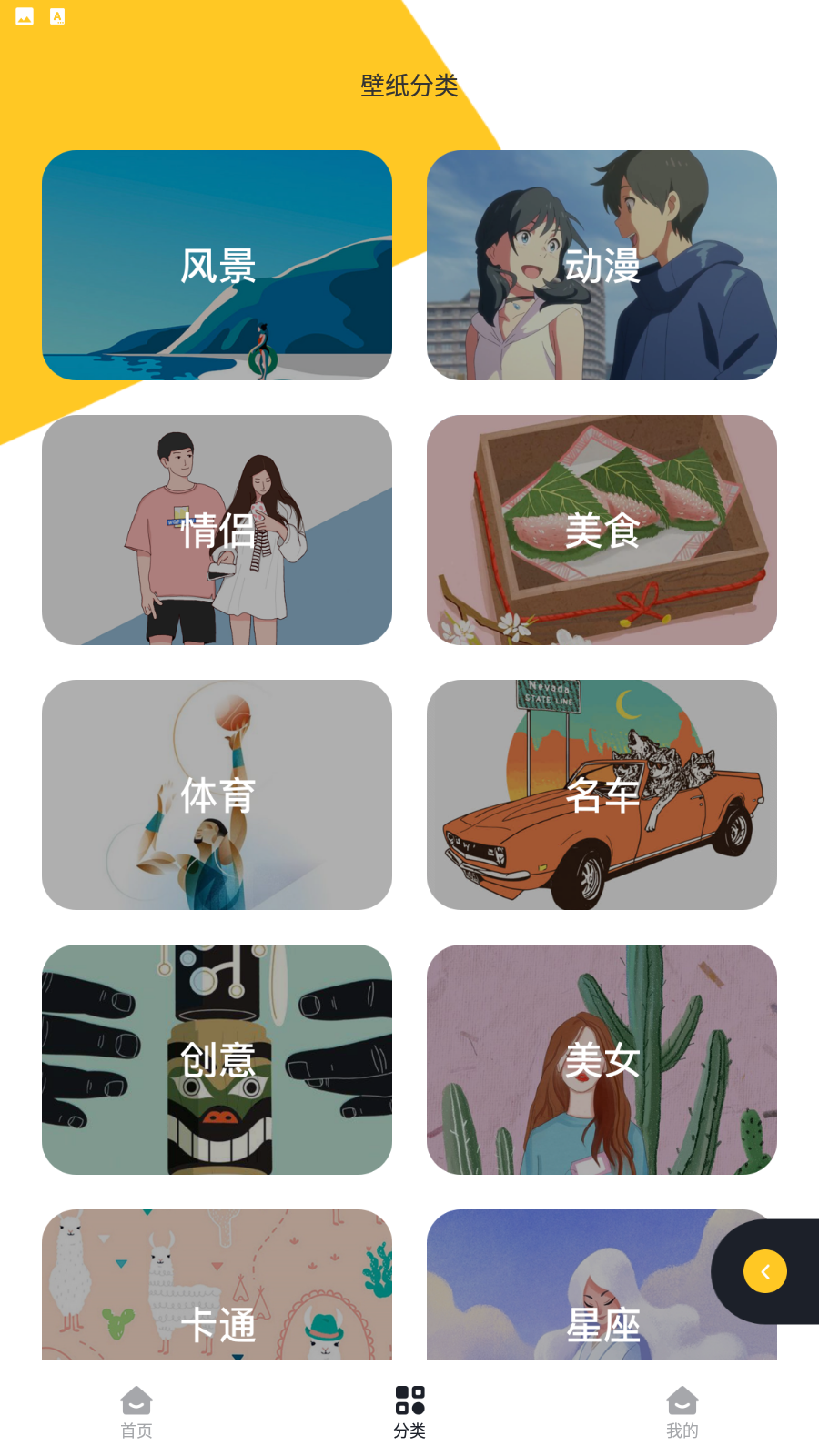
Task: Select the 分类 tab
Action: pos(409,1411)
